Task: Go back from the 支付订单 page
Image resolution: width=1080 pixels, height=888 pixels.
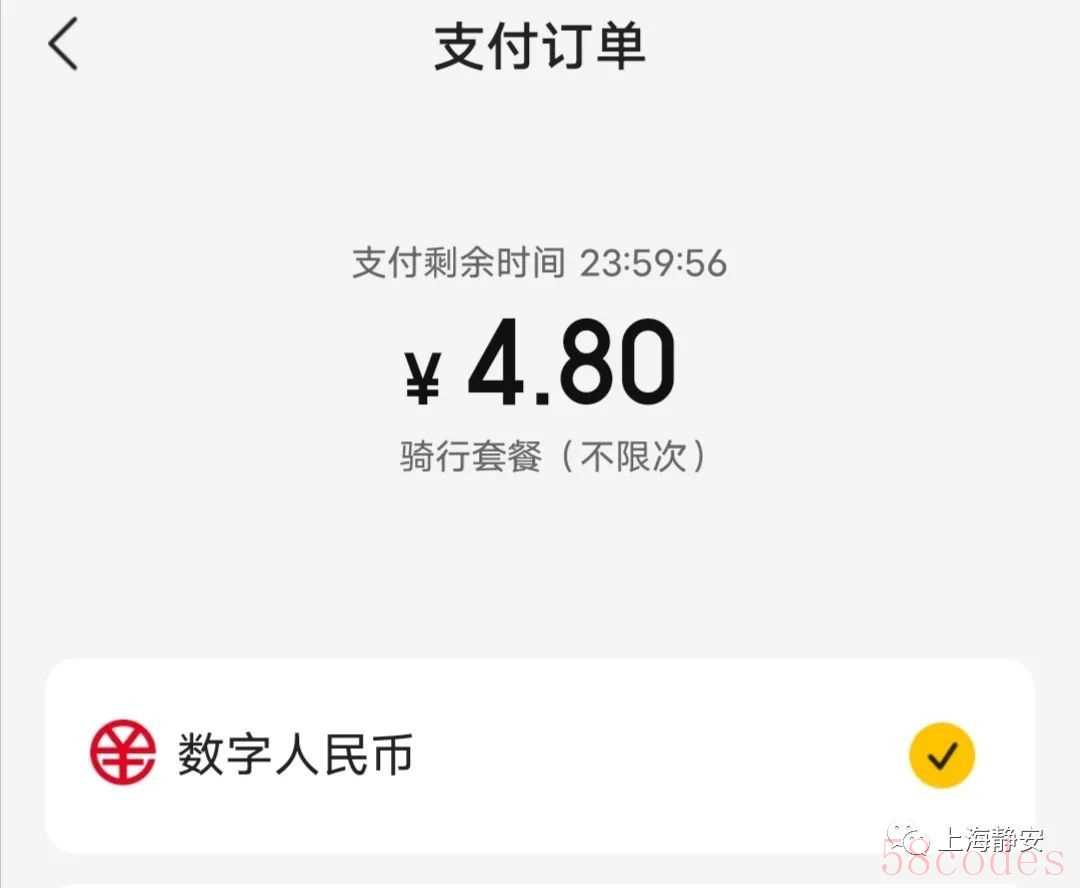Action: click(x=63, y=46)
